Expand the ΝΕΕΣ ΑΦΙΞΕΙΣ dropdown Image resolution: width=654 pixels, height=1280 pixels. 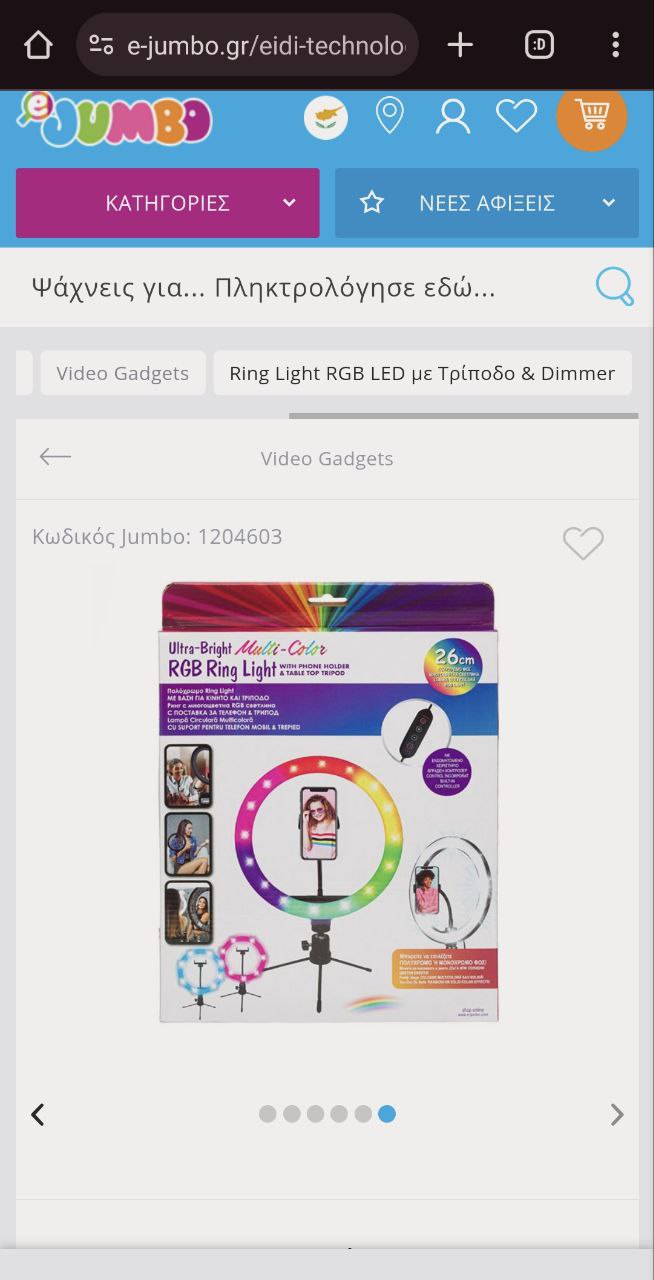pyautogui.click(x=486, y=203)
